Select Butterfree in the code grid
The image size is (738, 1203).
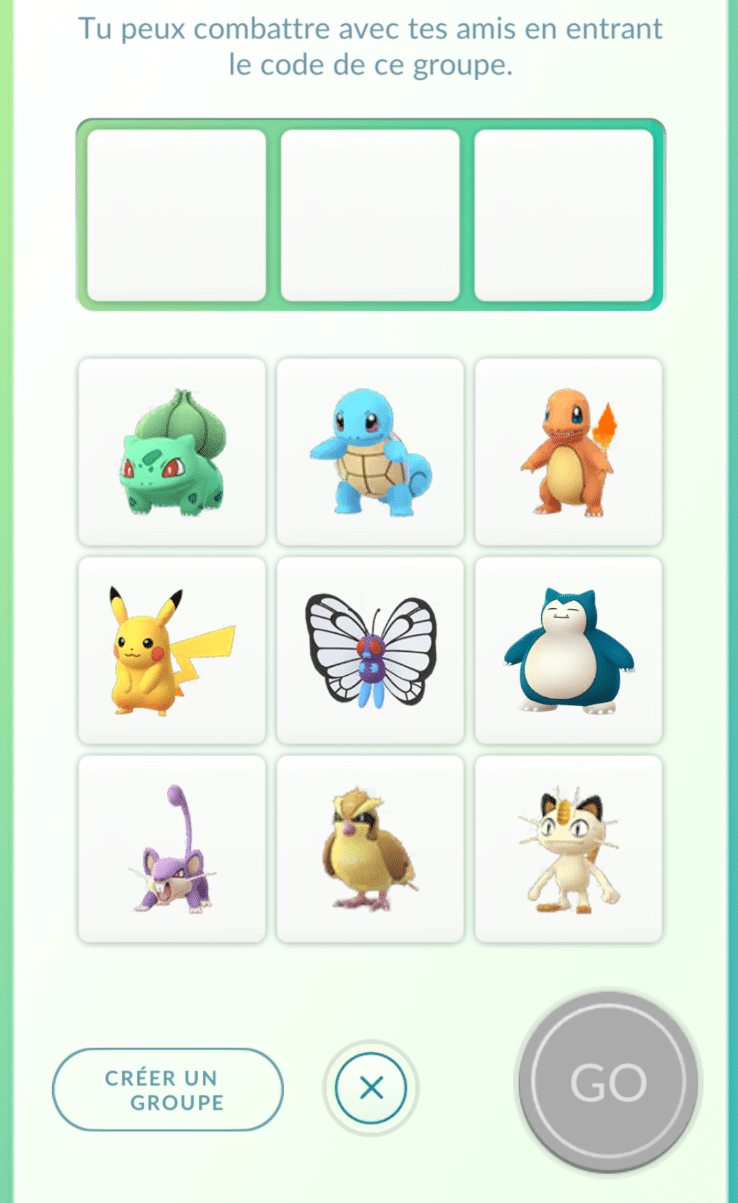370,651
